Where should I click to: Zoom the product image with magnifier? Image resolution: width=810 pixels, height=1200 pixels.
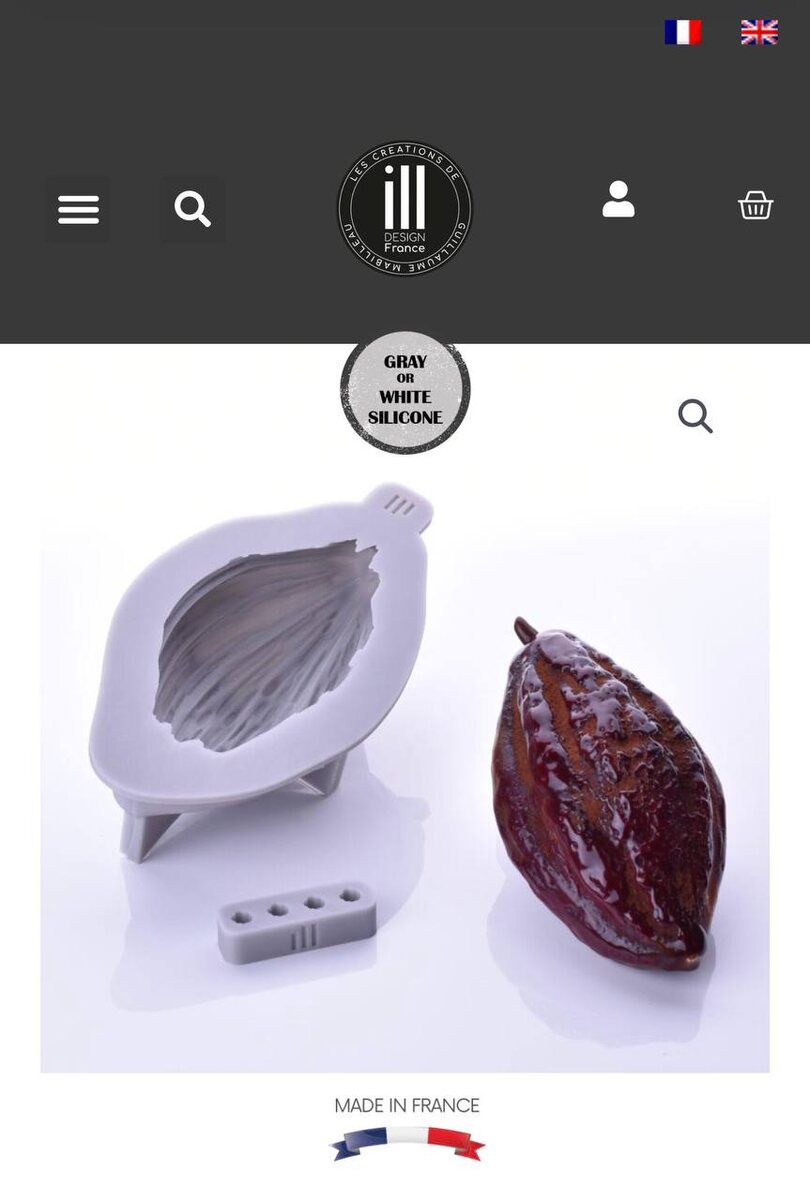coord(695,416)
